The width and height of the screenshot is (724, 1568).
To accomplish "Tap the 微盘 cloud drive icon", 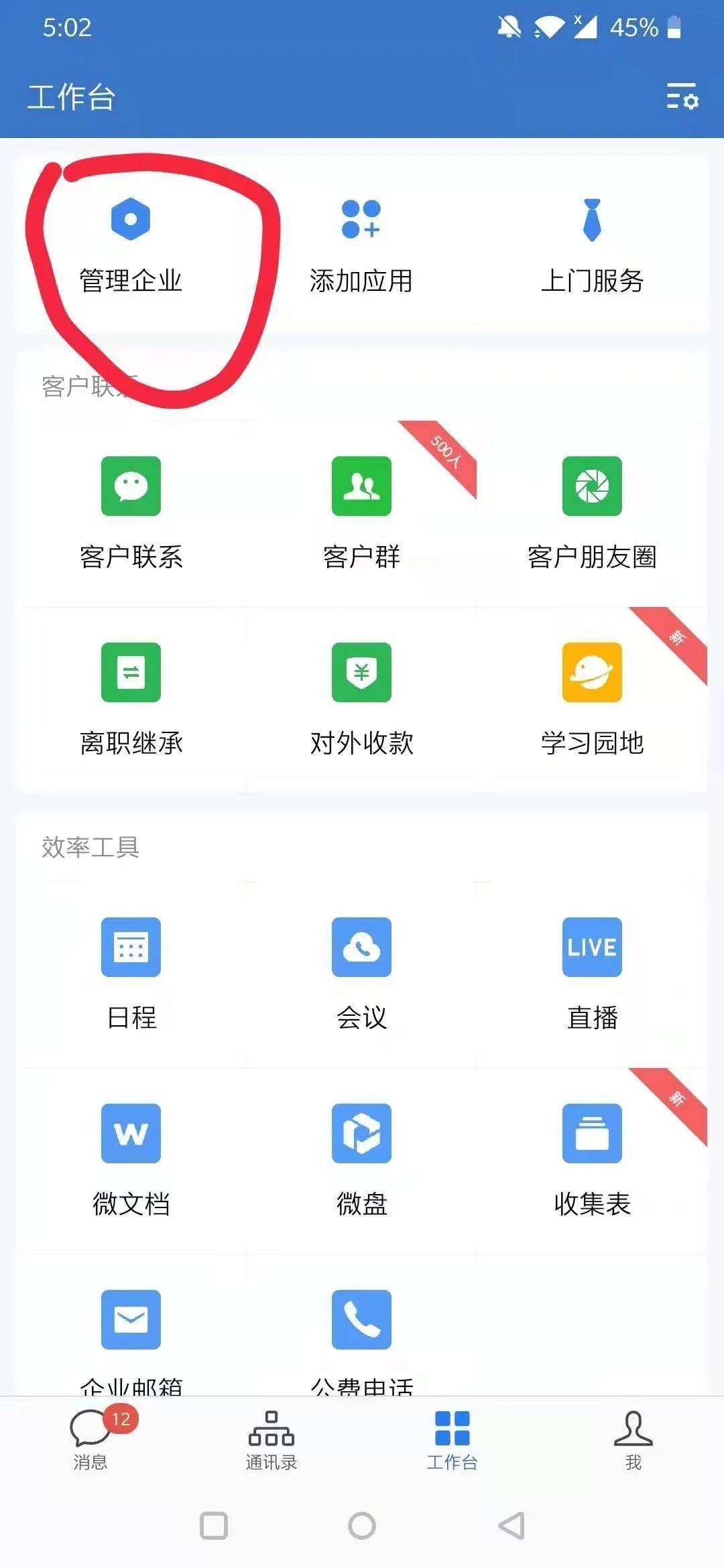I will point(361,1132).
